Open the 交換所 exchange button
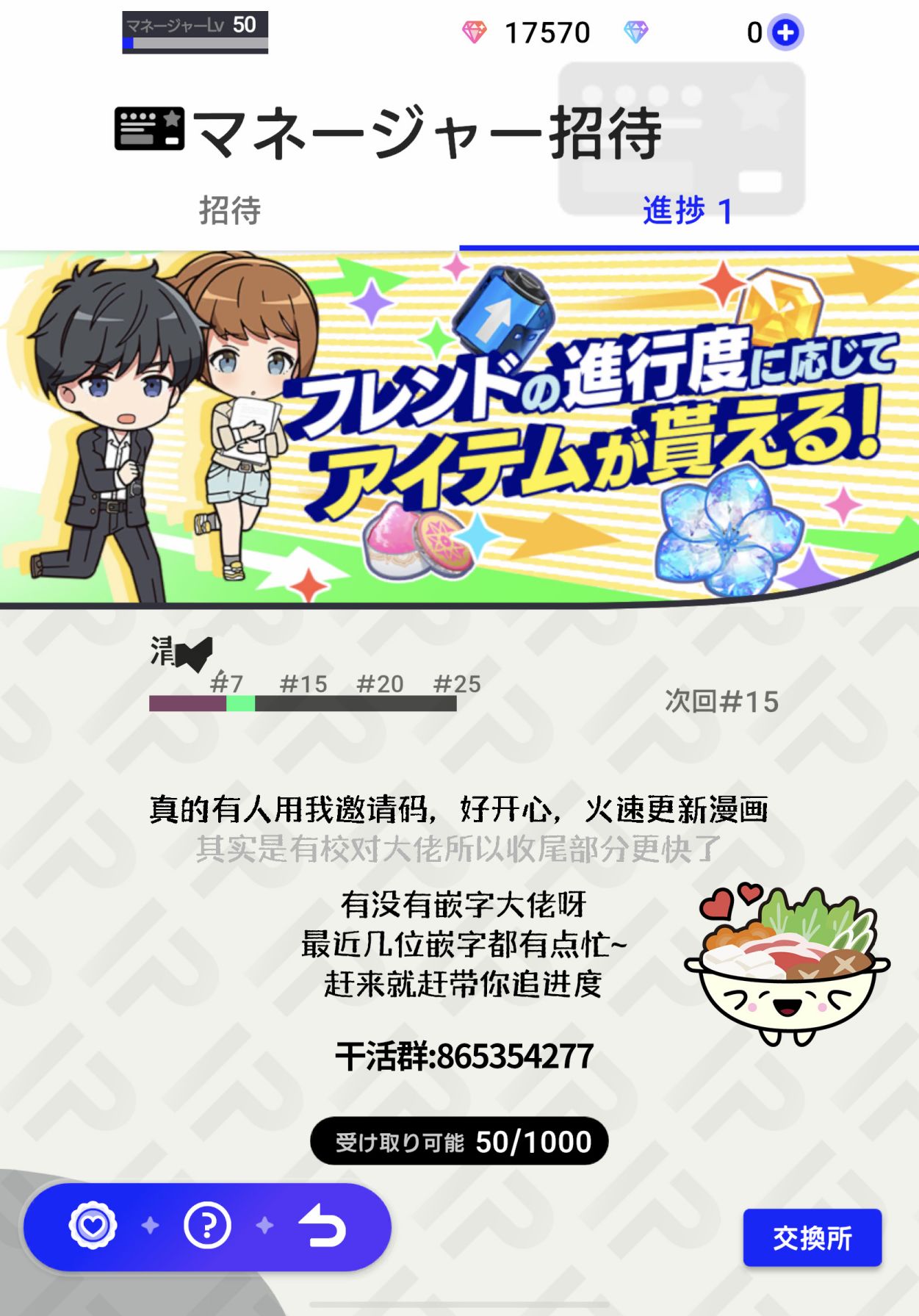Image resolution: width=919 pixels, height=1316 pixels. coord(812,1238)
